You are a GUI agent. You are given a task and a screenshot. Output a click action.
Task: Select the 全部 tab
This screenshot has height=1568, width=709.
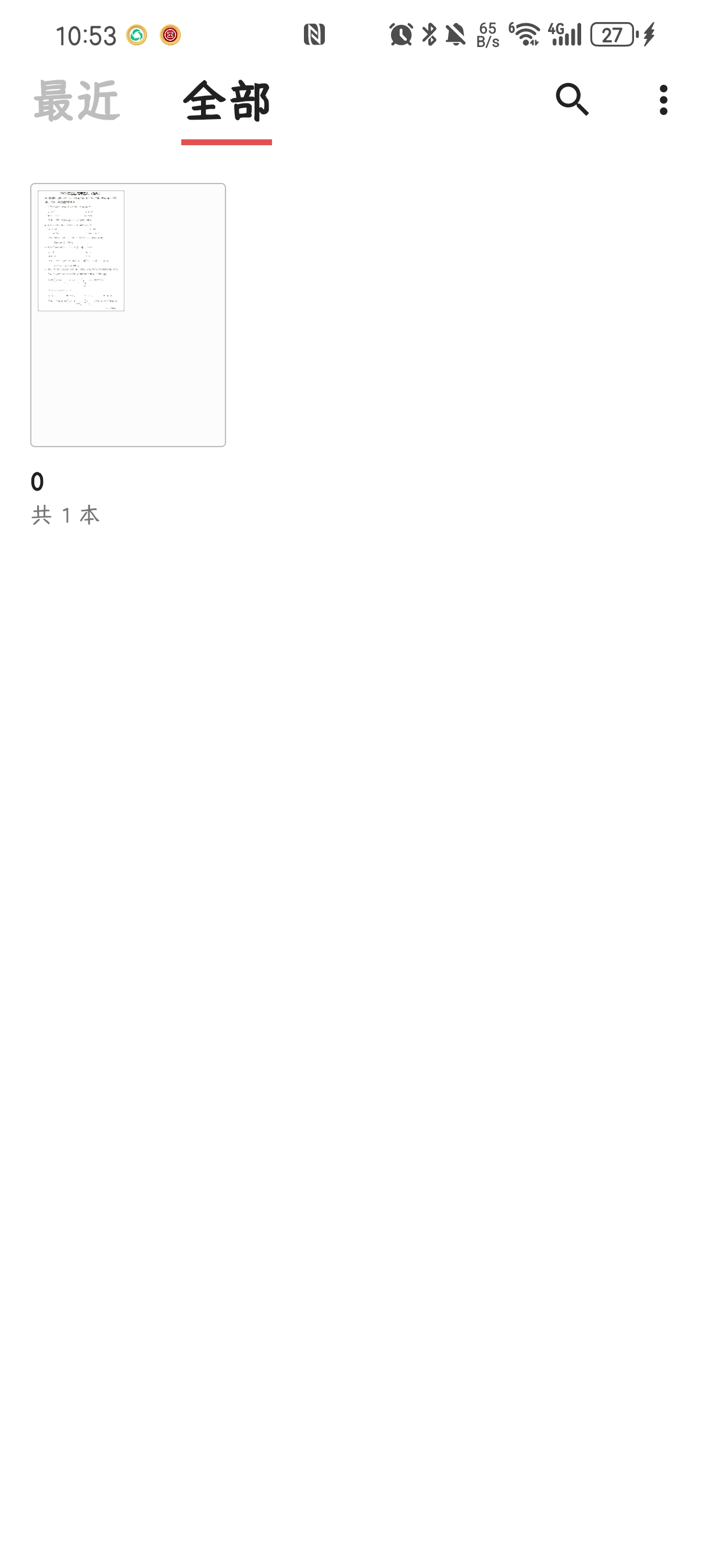tap(227, 102)
